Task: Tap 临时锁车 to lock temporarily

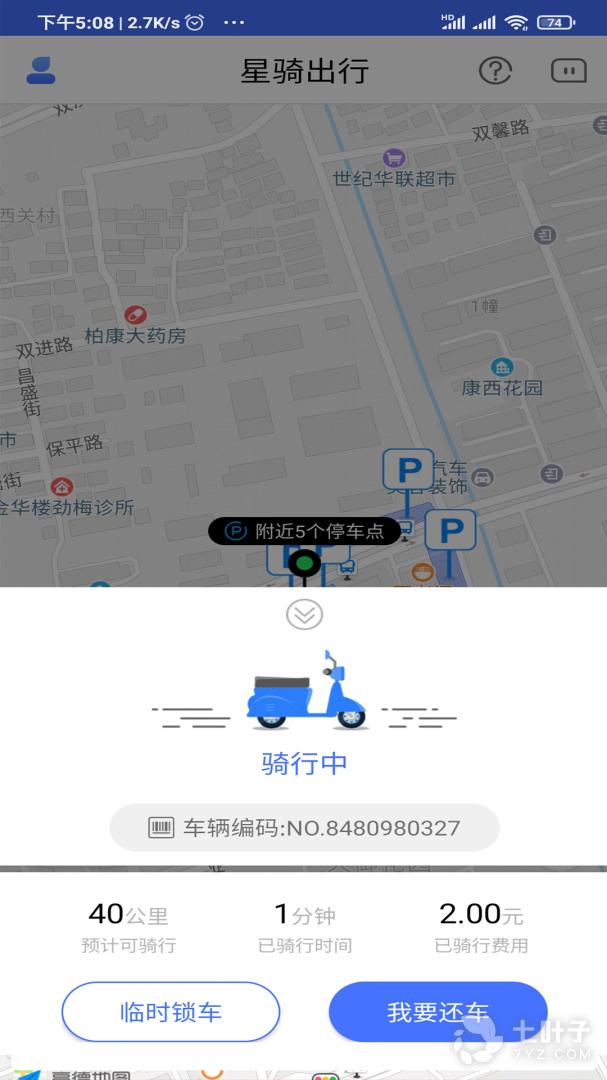Action: pyautogui.click(x=171, y=1012)
